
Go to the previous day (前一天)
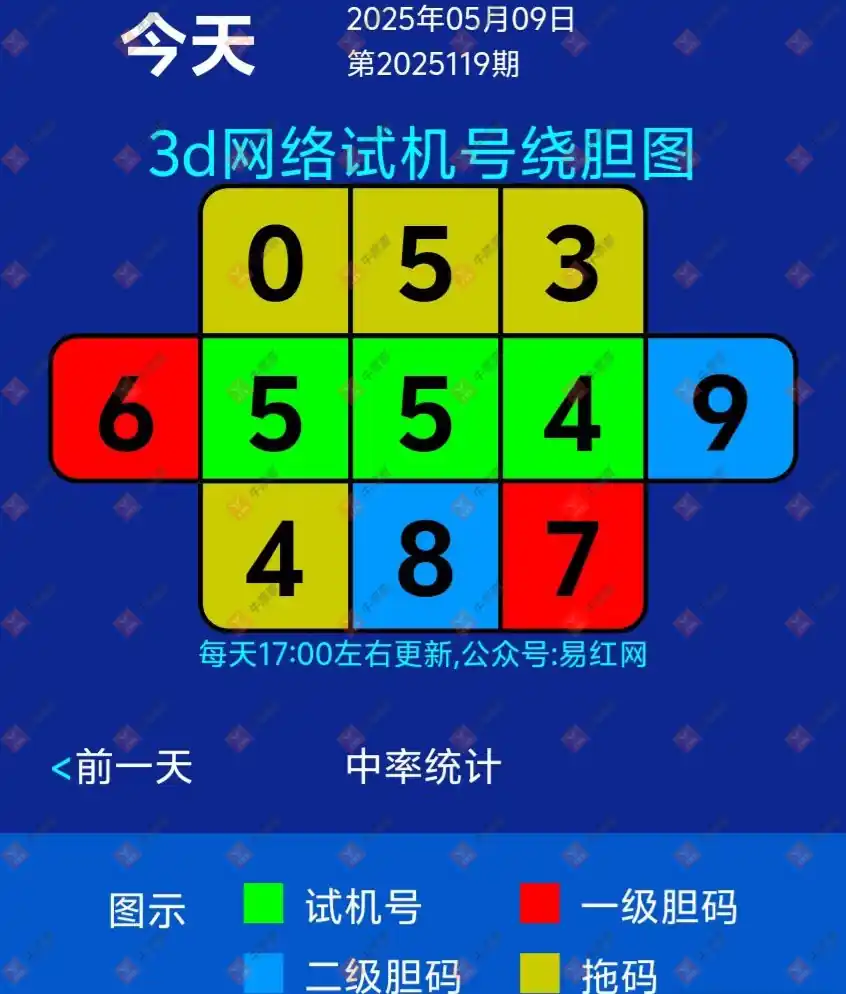[x=122, y=768]
